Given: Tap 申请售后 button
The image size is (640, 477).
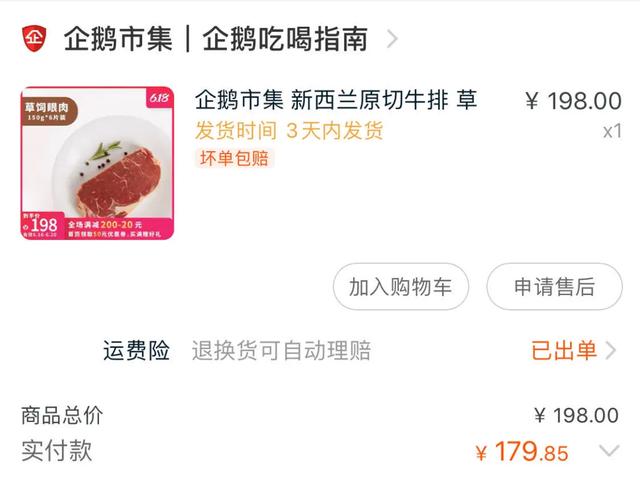Looking at the screenshot, I should click(554, 288).
